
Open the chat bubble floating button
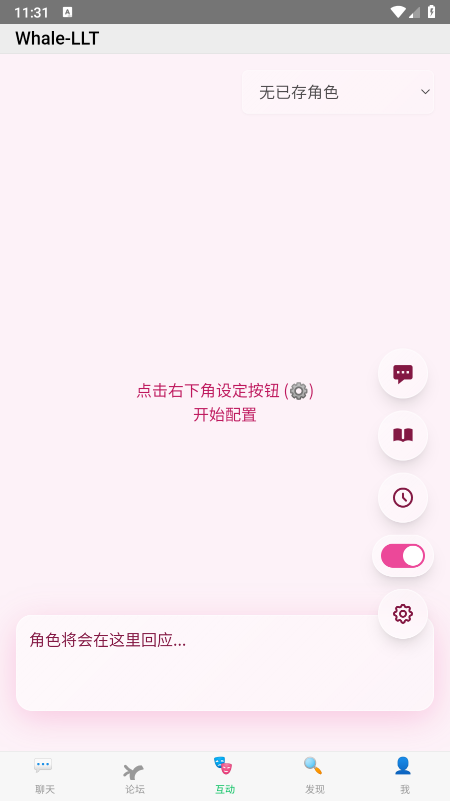[x=402, y=373]
